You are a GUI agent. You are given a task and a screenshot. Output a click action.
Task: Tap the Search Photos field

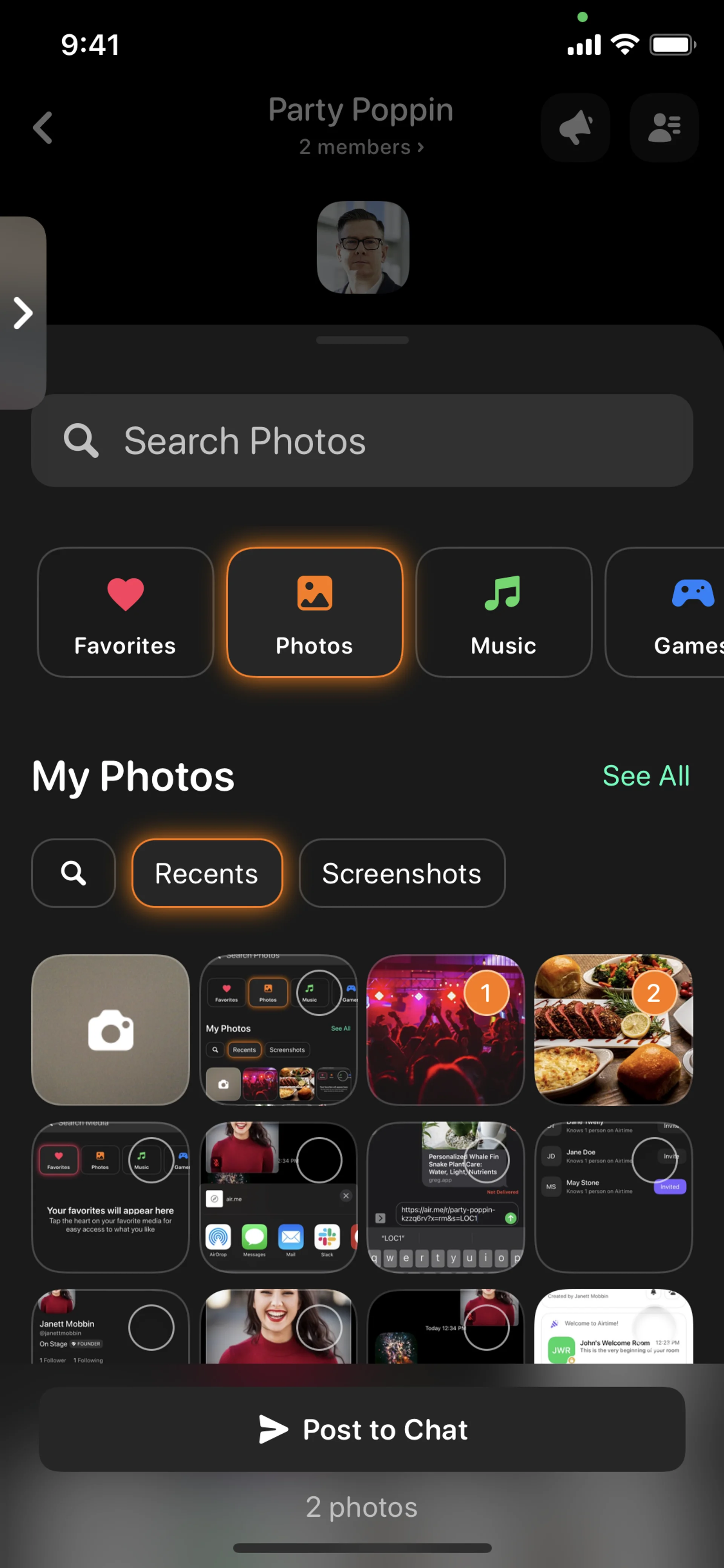point(362,441)
